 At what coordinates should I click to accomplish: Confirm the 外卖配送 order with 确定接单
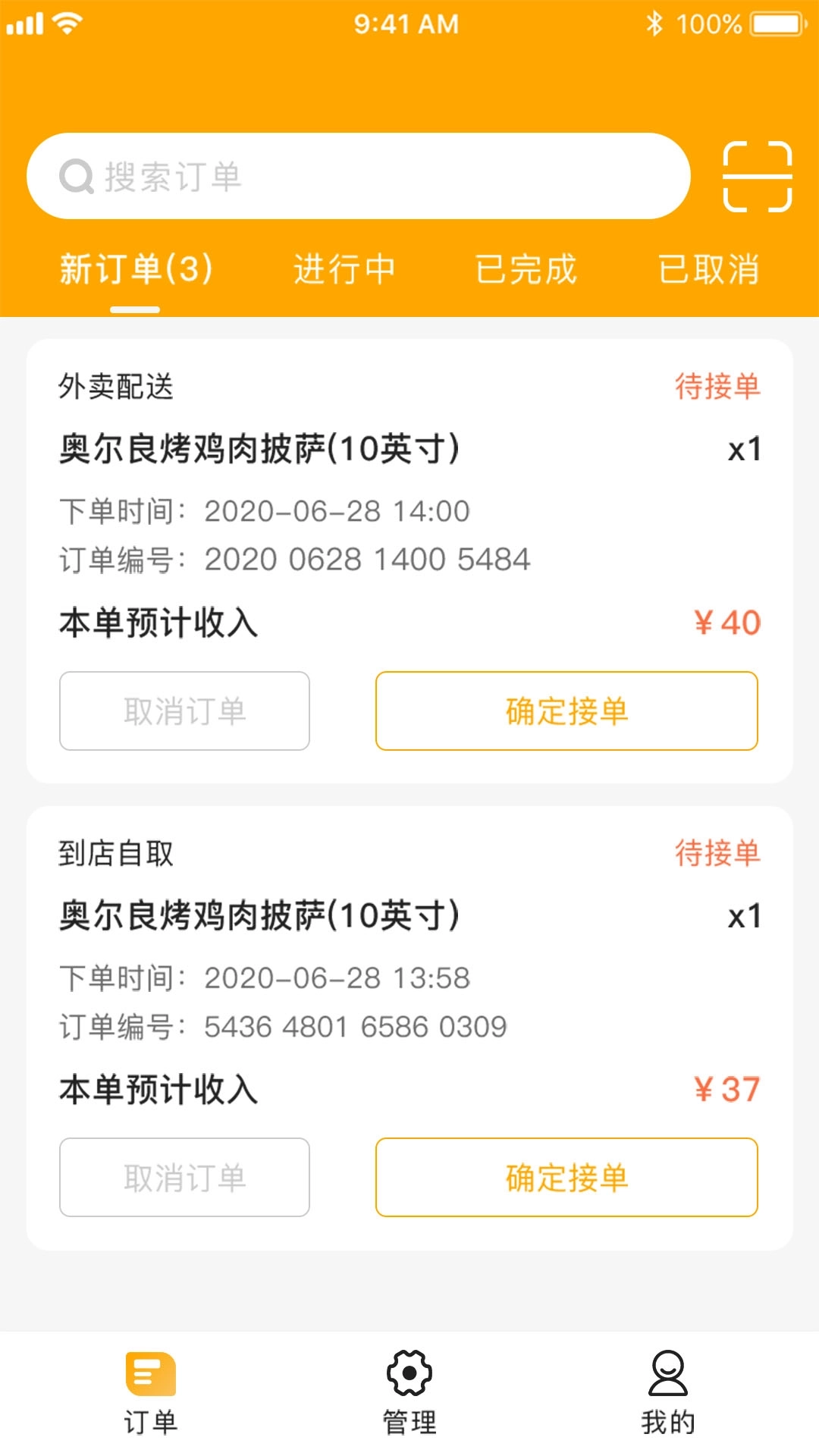tap(567, 711)
